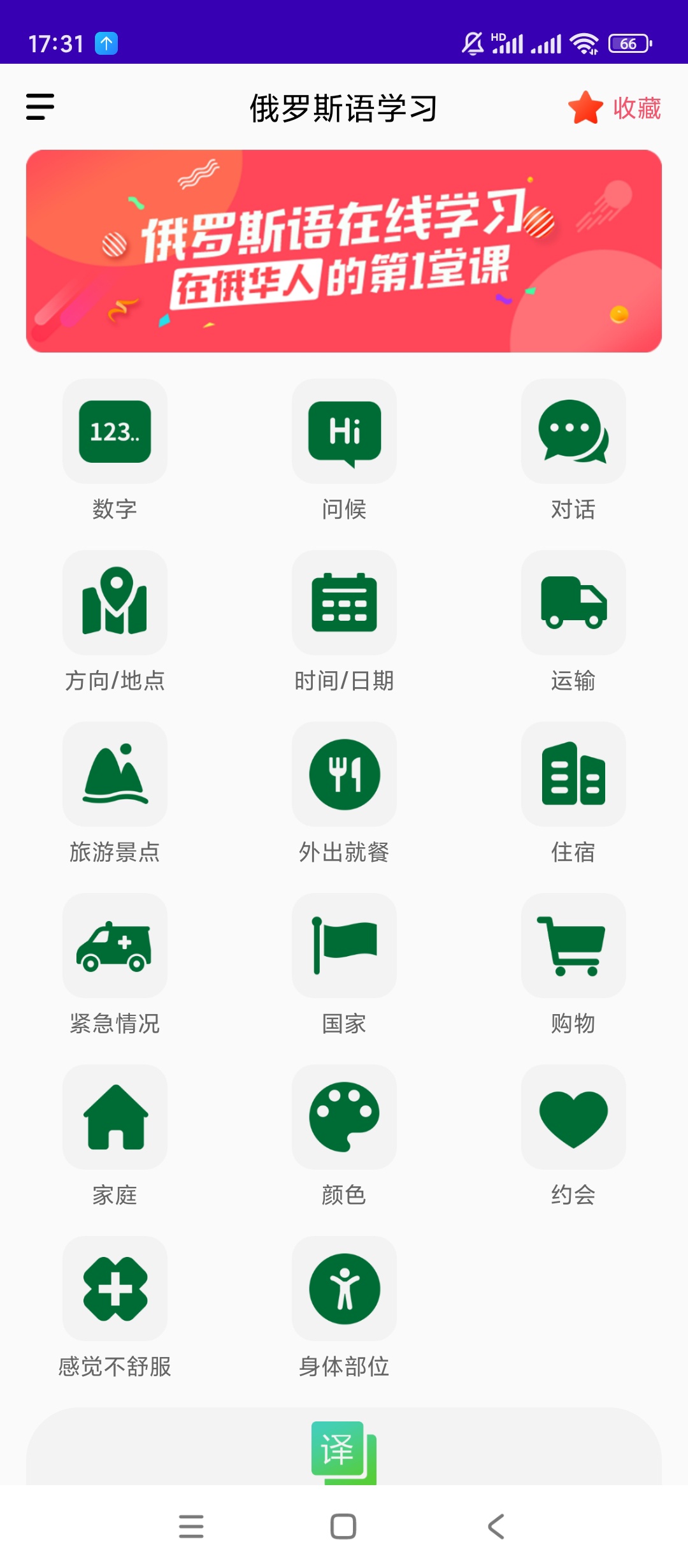The image size is (688, 1568).
Task: Open the 约会 dating heart icon
Action: coord(573,1118)
